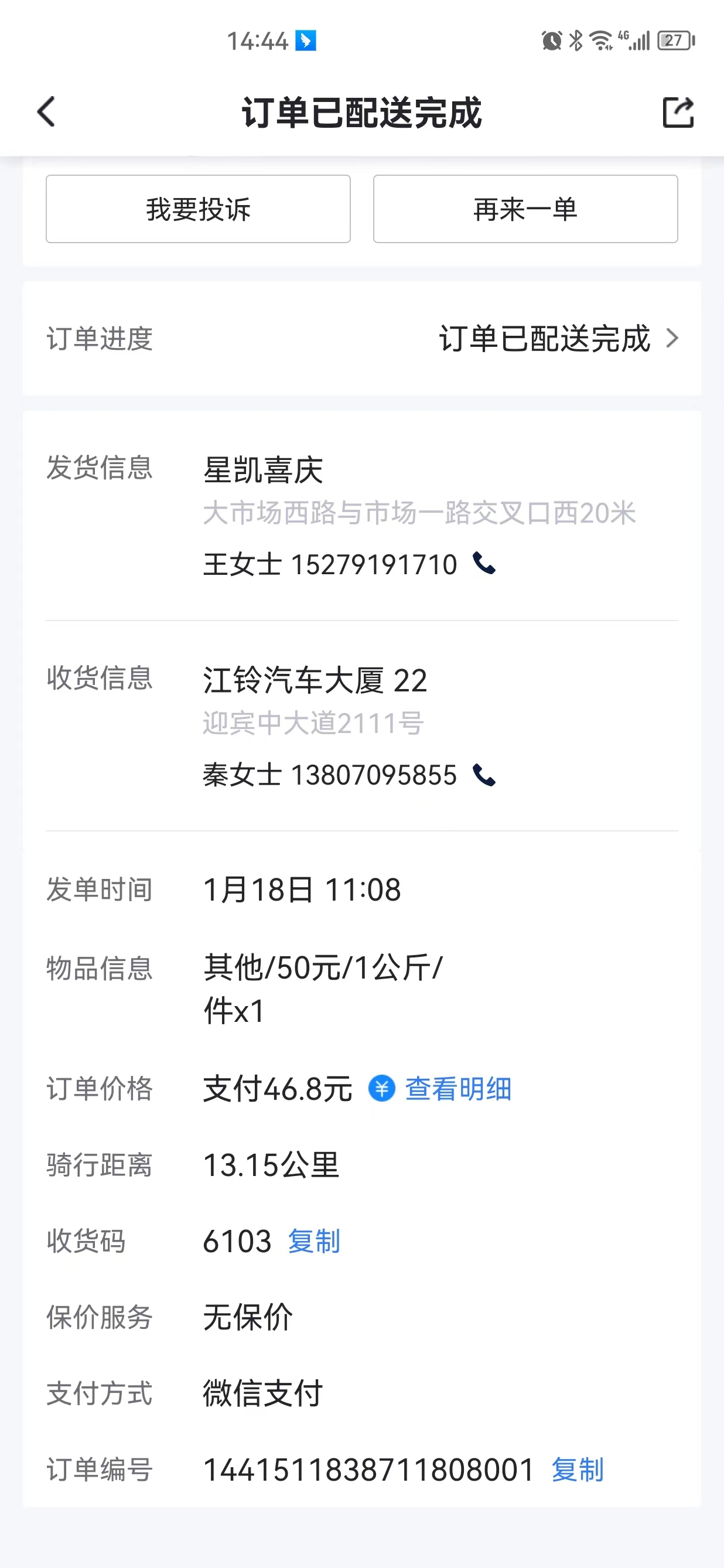Call receiver 秦女士 via phone icon
The width and height of the screenshot is (724, 1568).
coord(484,775)
